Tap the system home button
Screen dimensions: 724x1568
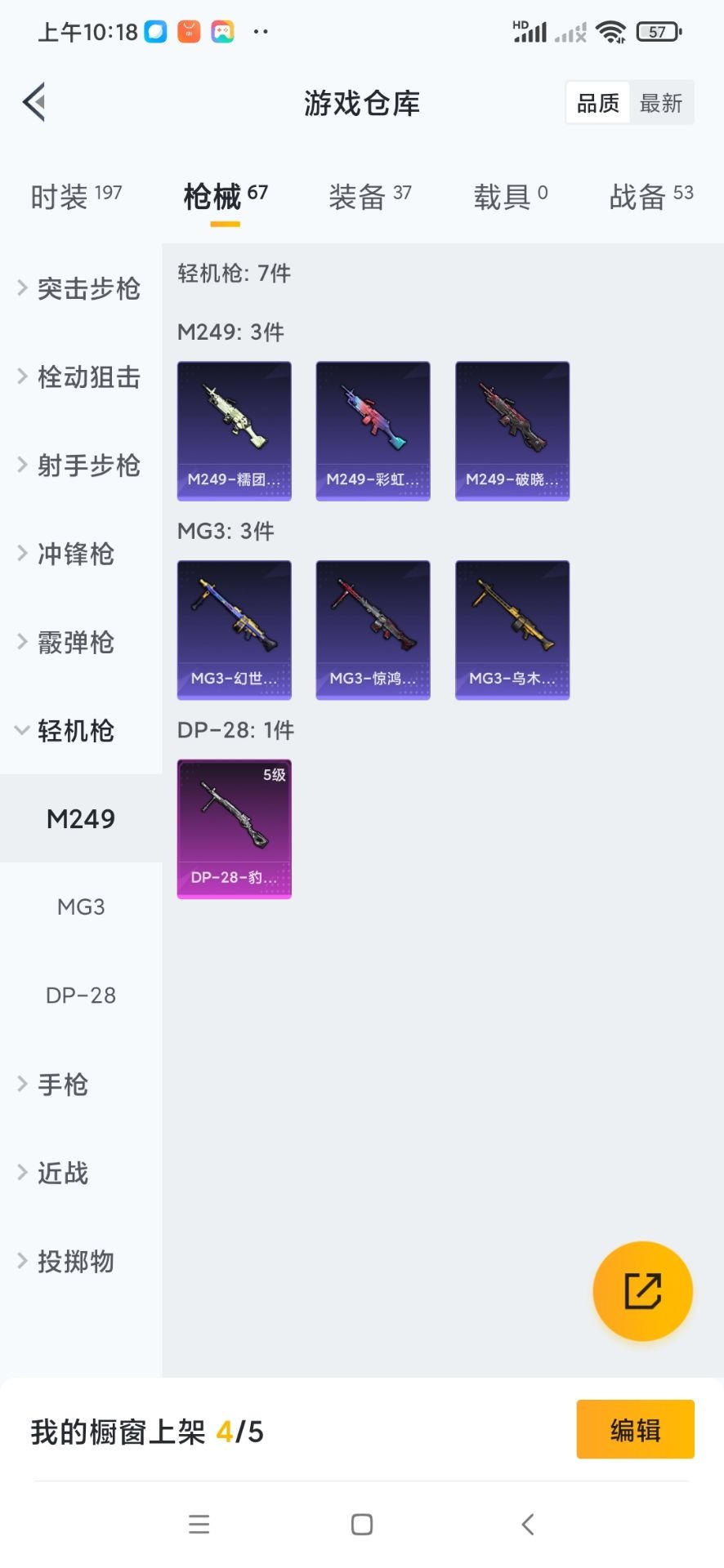362,1524
